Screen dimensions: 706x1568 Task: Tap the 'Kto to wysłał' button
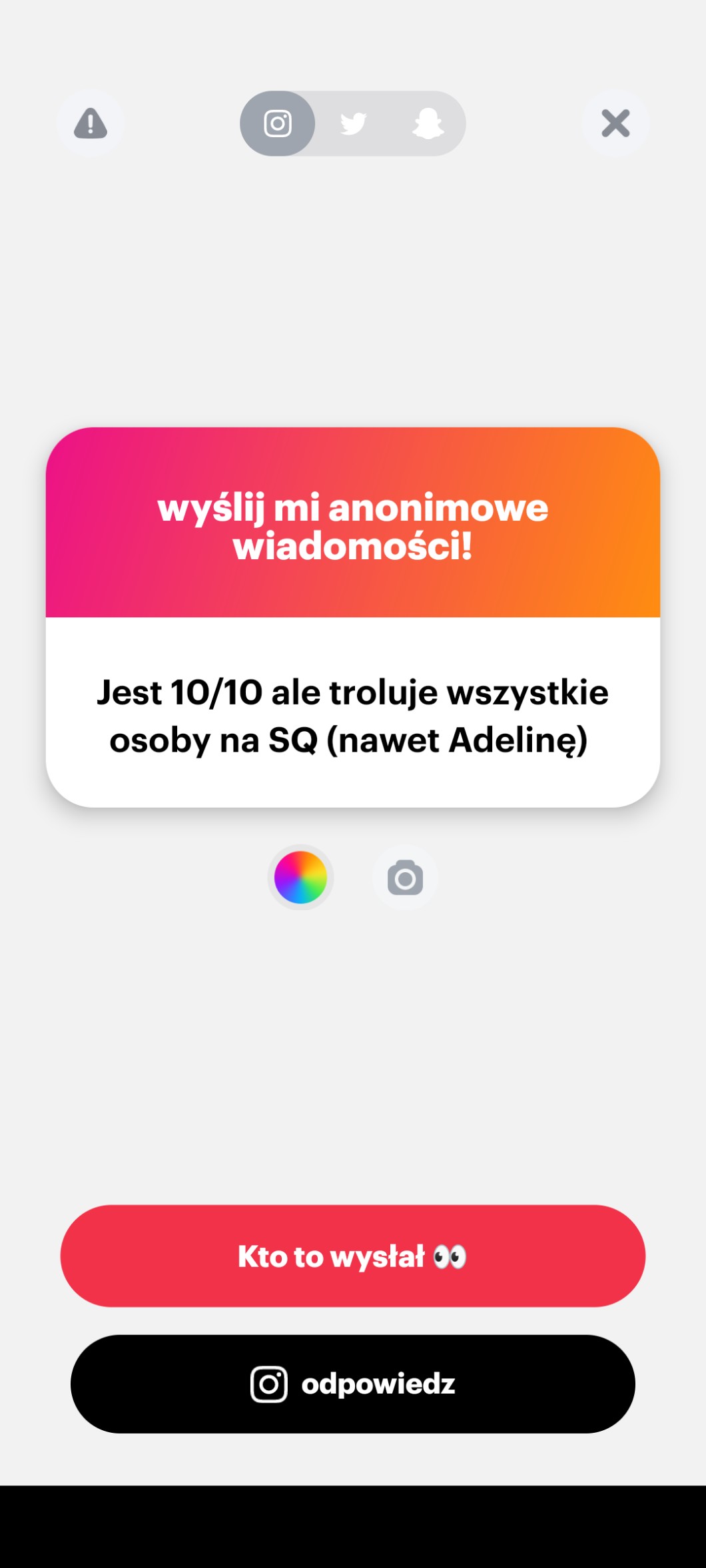pos(353,1256)
